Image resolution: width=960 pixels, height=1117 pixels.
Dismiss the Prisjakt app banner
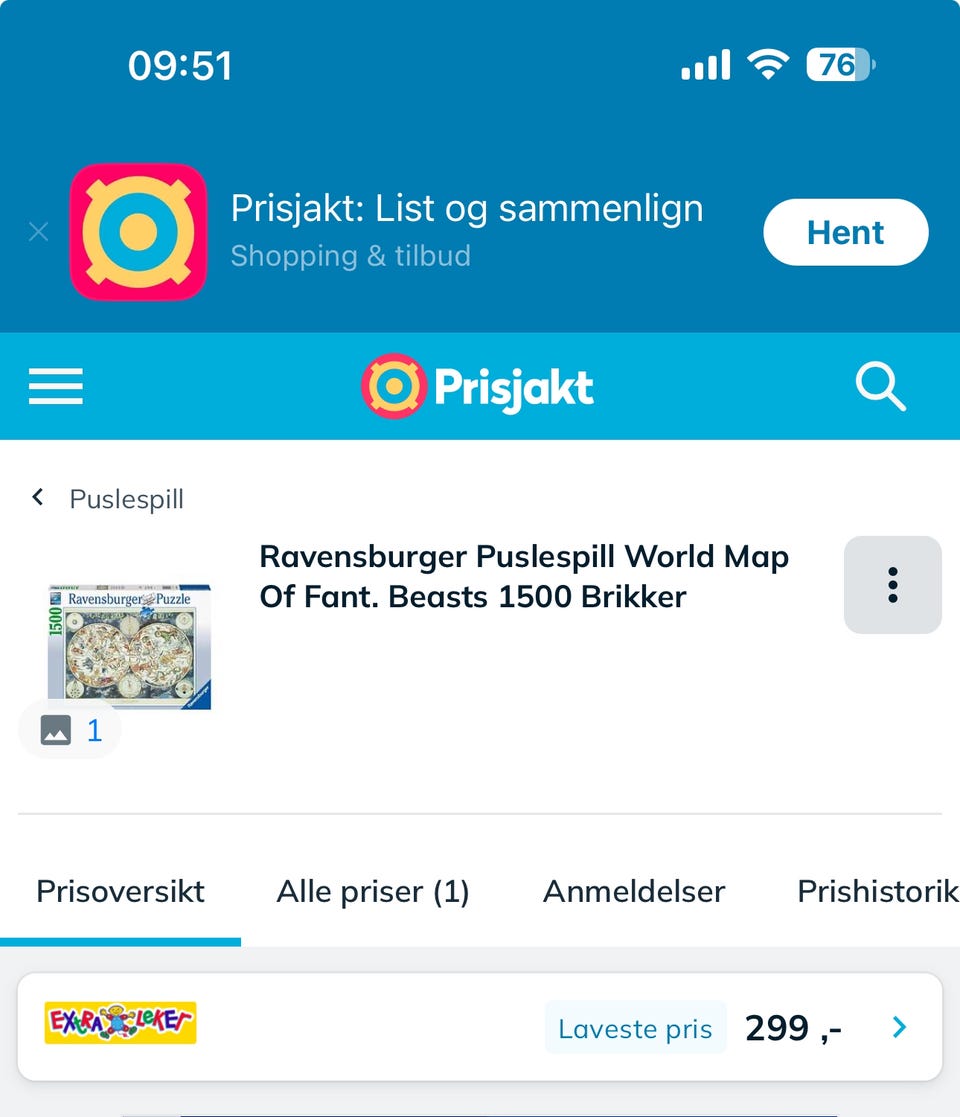click(x=39, y=233)
